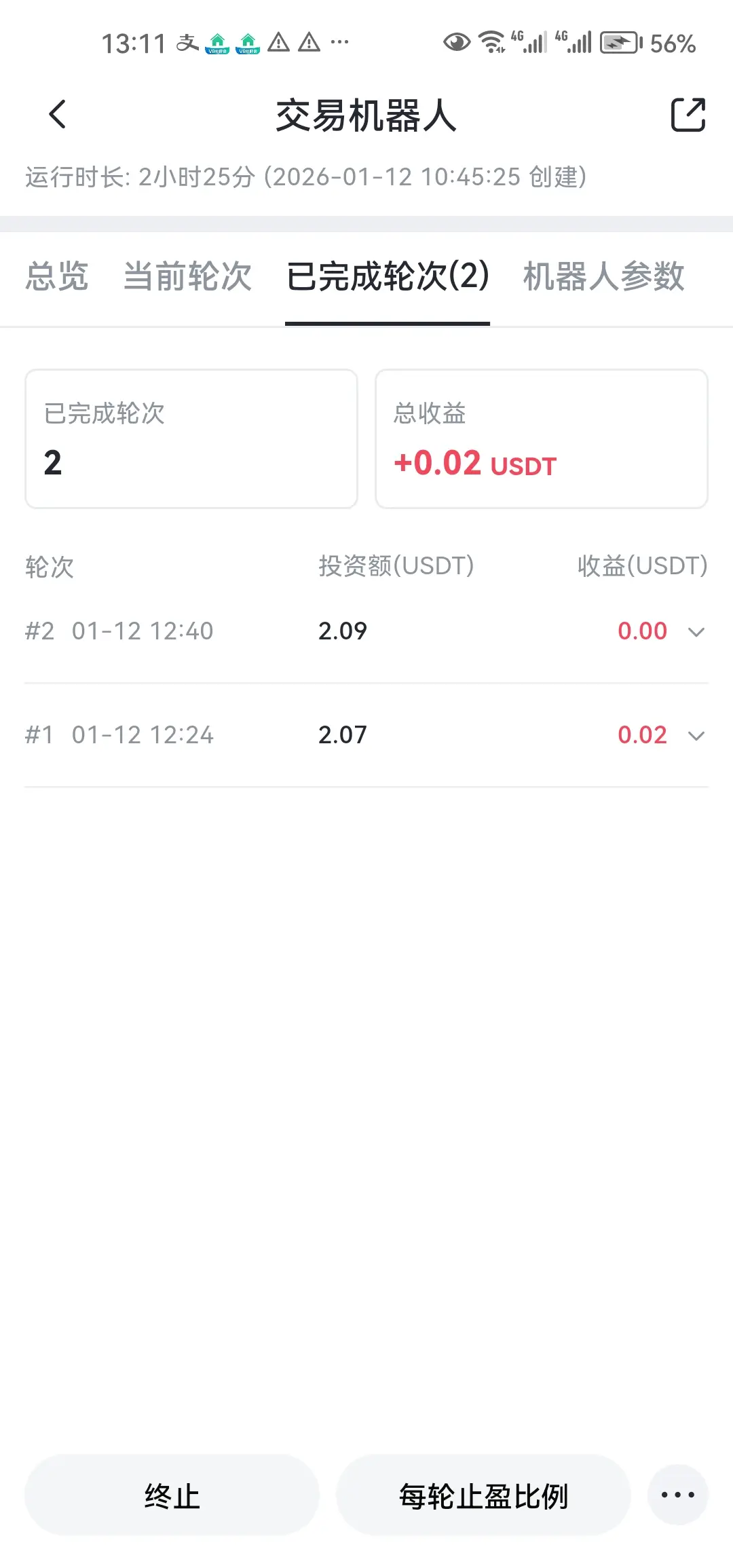Switch to the 总览 tab
Image resolution: width=733 pixels, height=1568 pixels.
(x=57, y=277)
